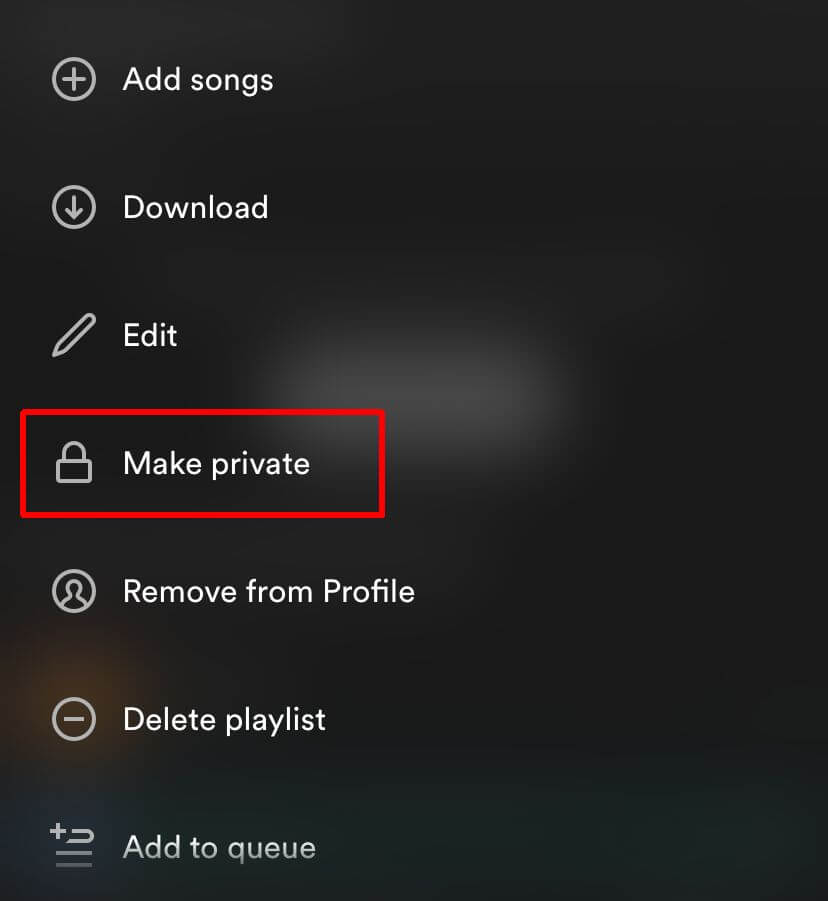Tap Remove from Profile
This screenshot has width=828, height=901.
(268, 592)
